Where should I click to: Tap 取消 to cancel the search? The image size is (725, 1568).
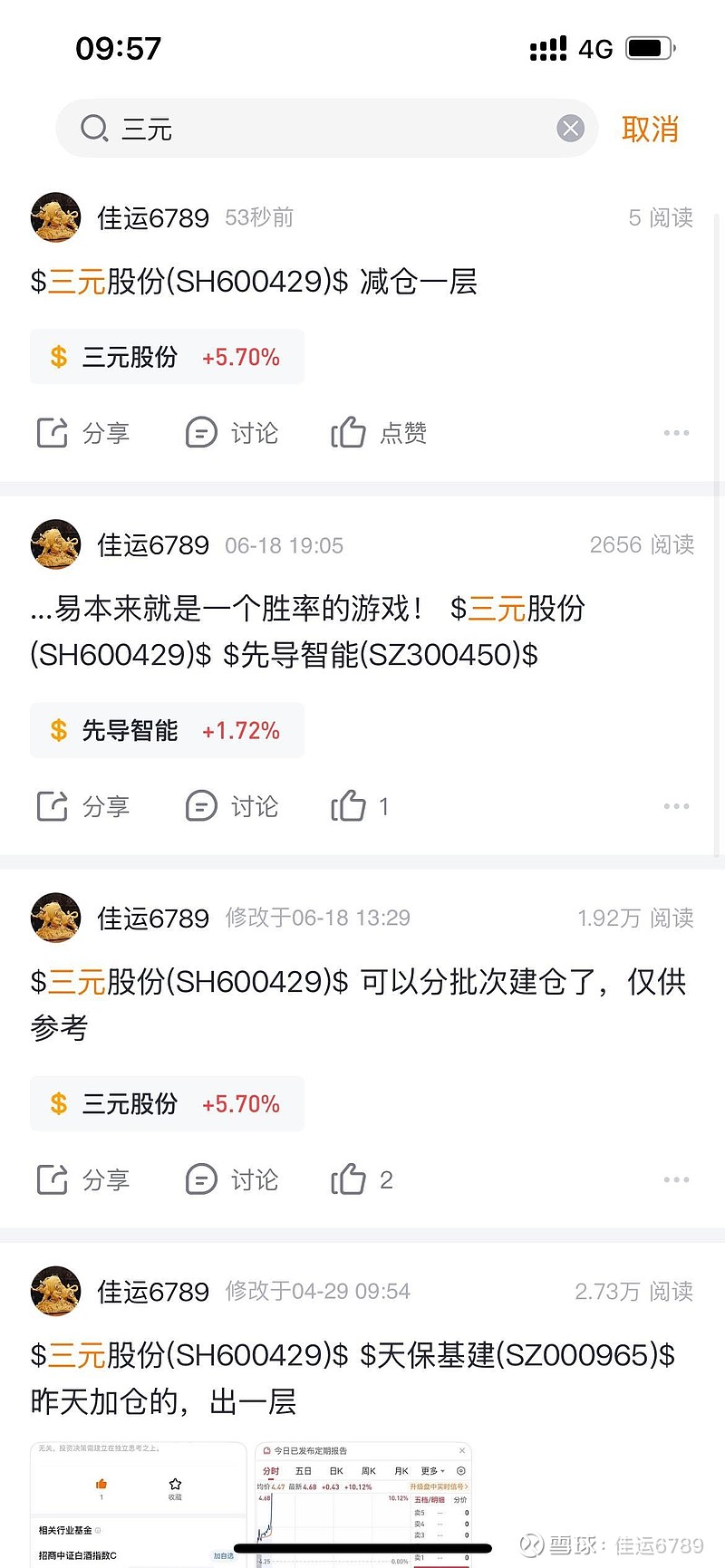point(650,129)
